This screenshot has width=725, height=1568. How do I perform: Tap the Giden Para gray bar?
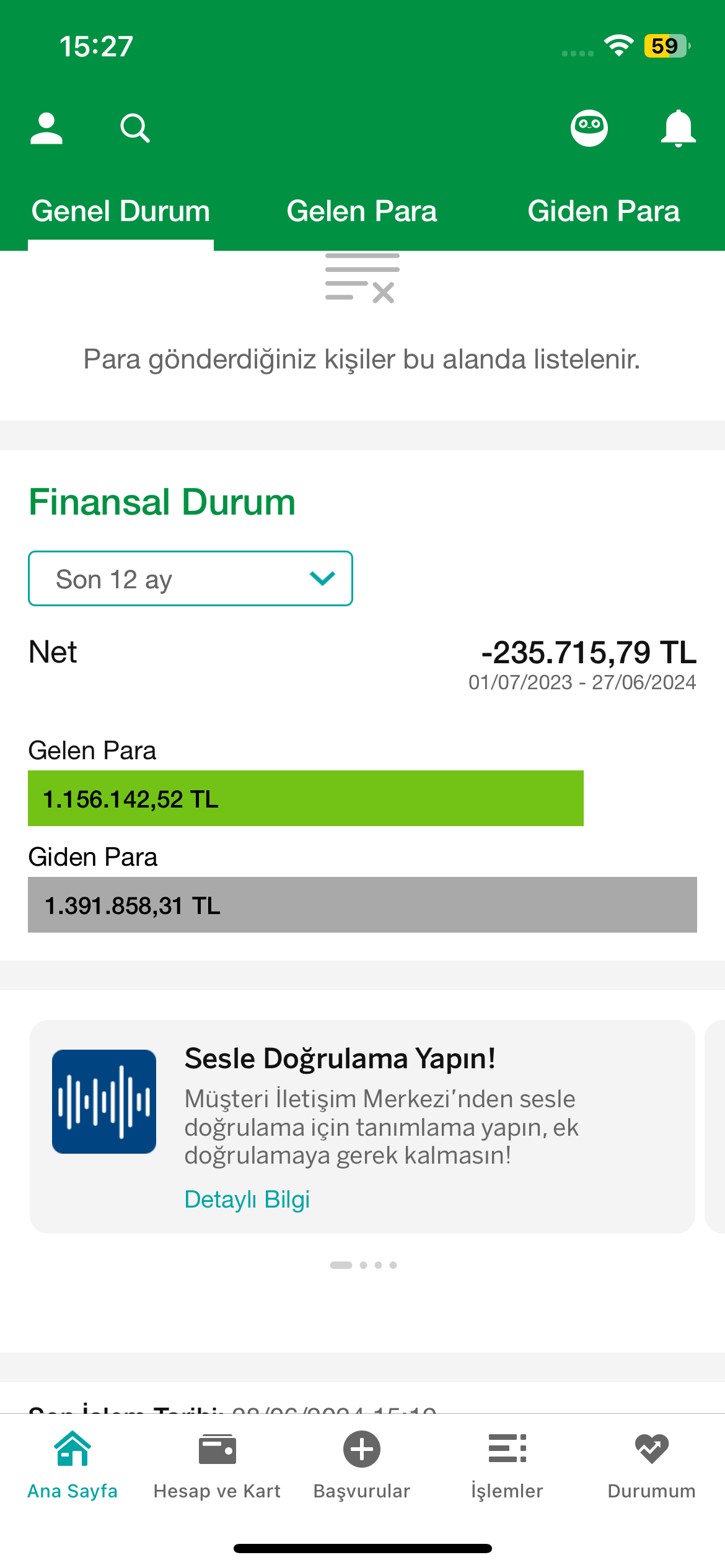click(x=362, y=905)
